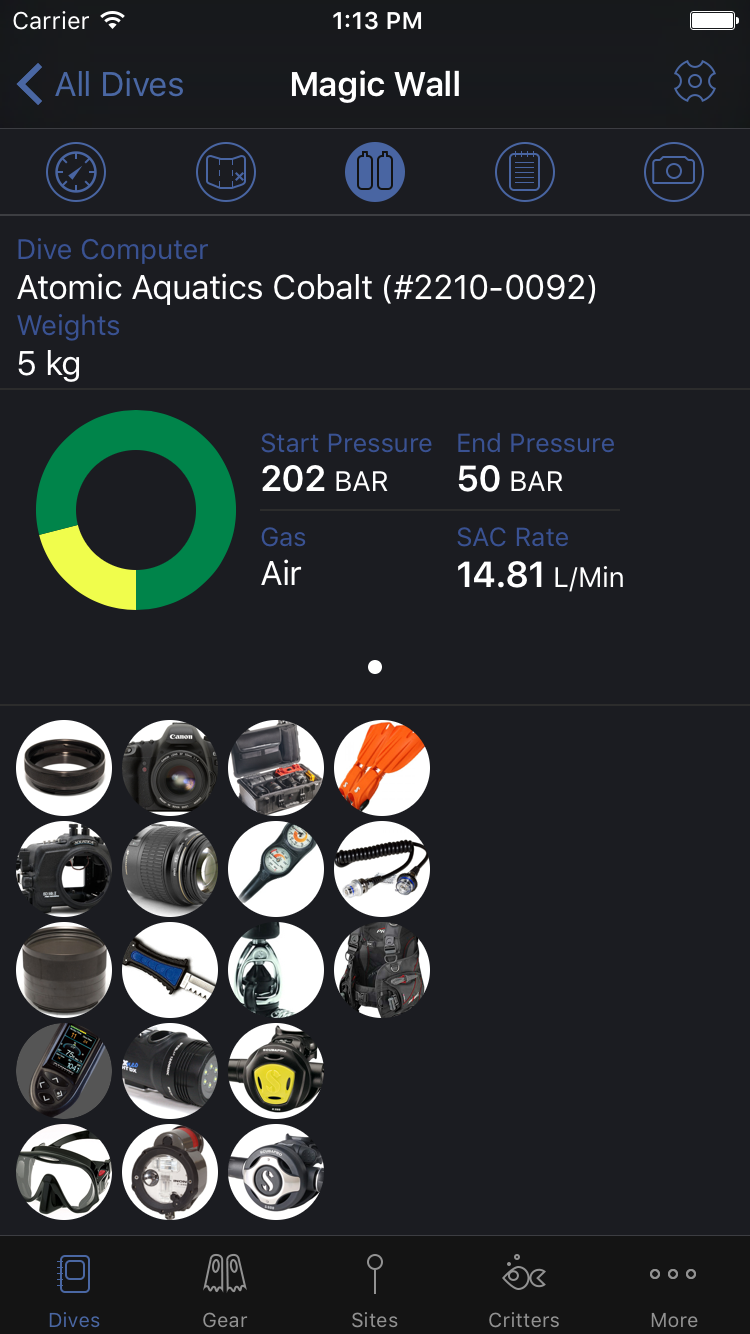Go back to All Dives

pos(100,85)
